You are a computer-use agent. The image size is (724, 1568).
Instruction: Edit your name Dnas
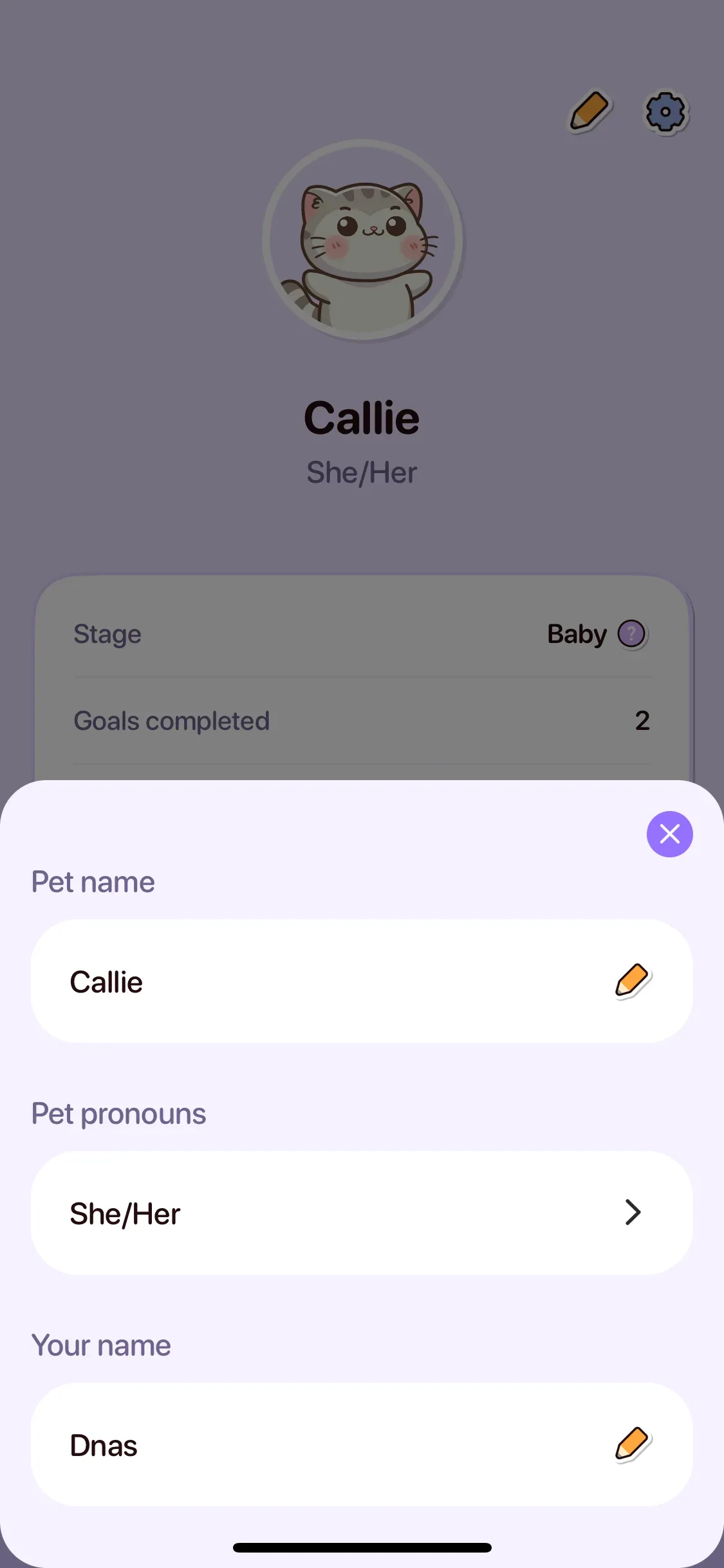tap(633, 1444)
